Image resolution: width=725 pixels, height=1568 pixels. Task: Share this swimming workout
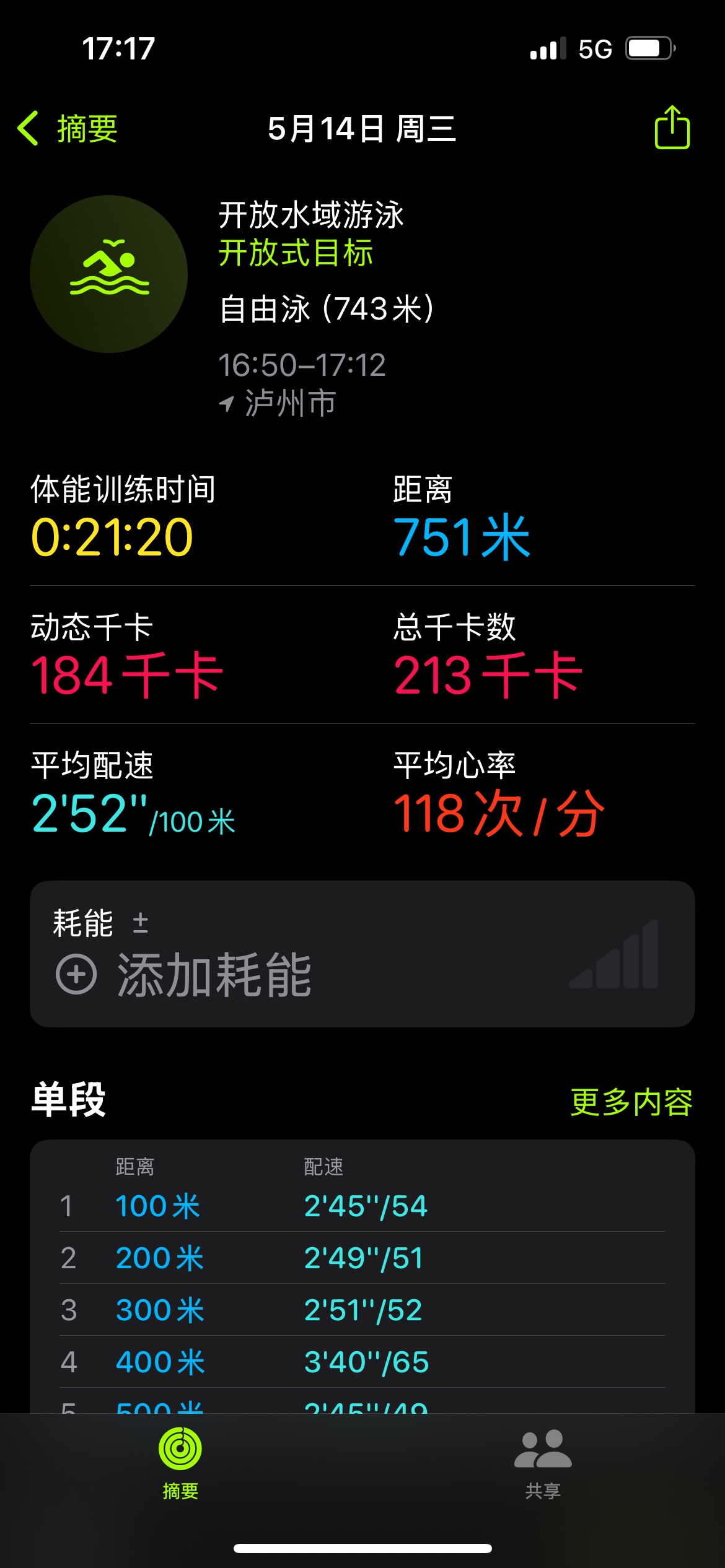(x=672, y=127)
